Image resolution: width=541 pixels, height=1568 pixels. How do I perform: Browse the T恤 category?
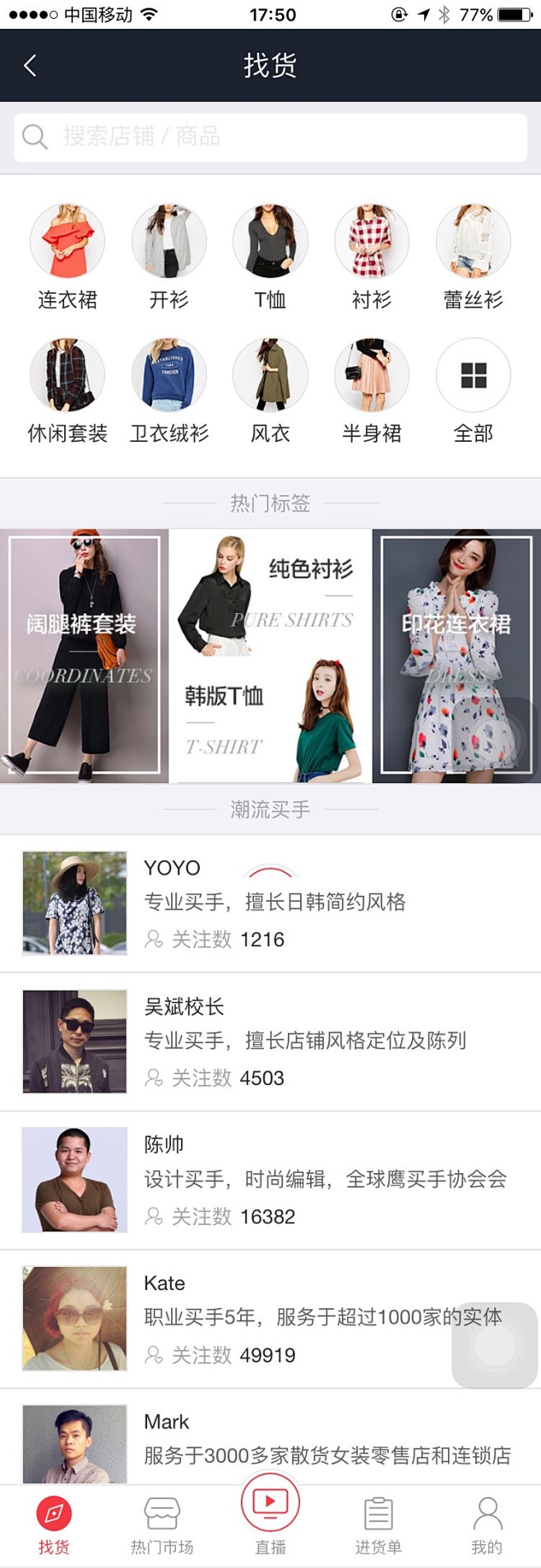click(270, 257)
